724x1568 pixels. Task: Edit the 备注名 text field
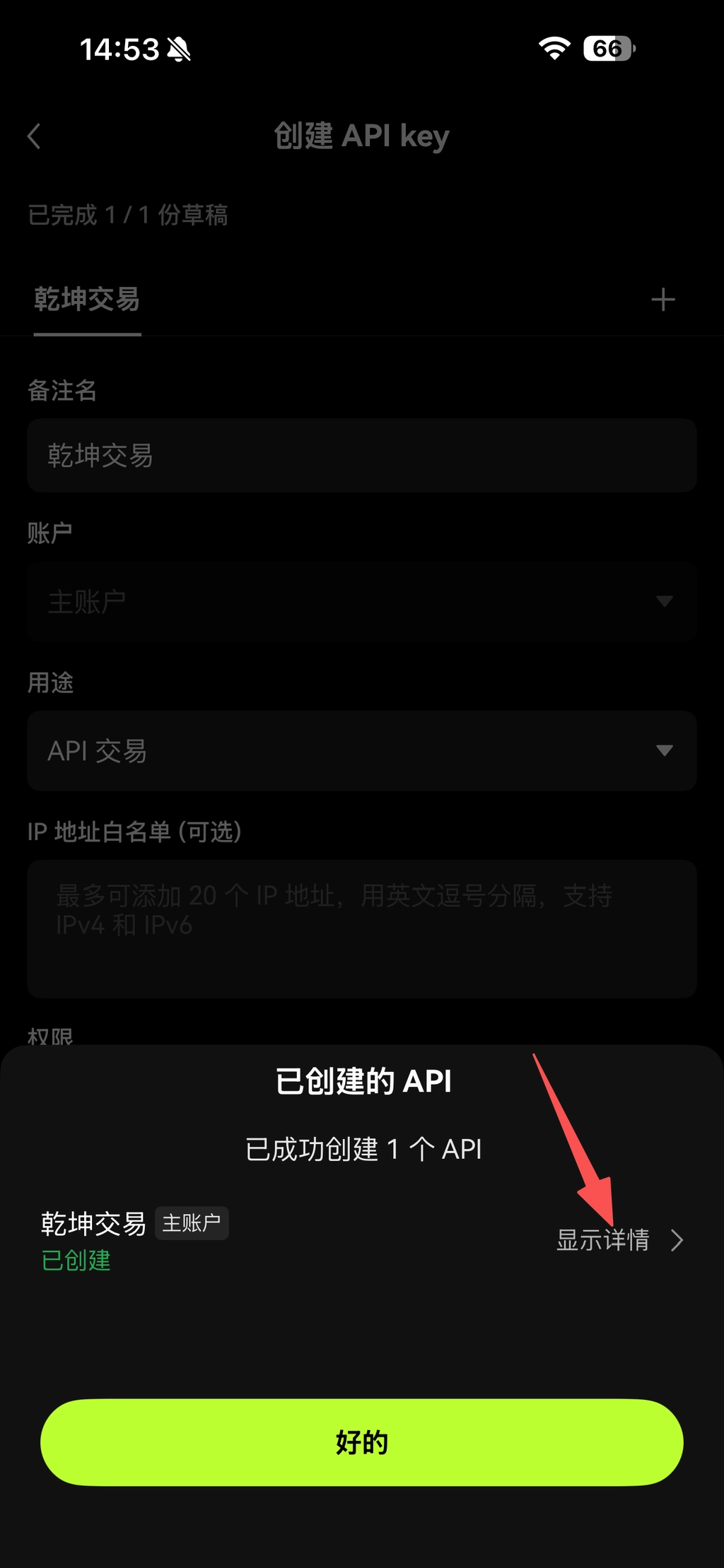(361, 456)
